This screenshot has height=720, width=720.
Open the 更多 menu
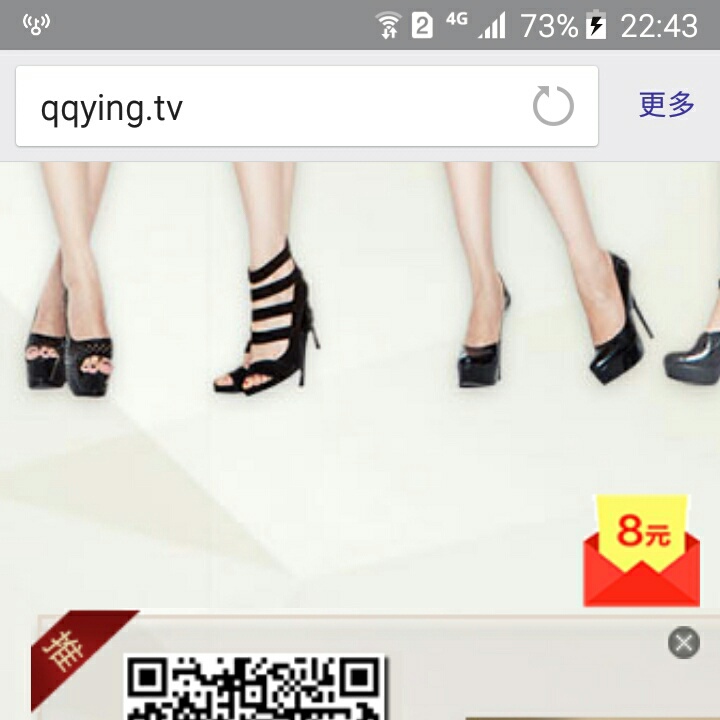[666, 105]
